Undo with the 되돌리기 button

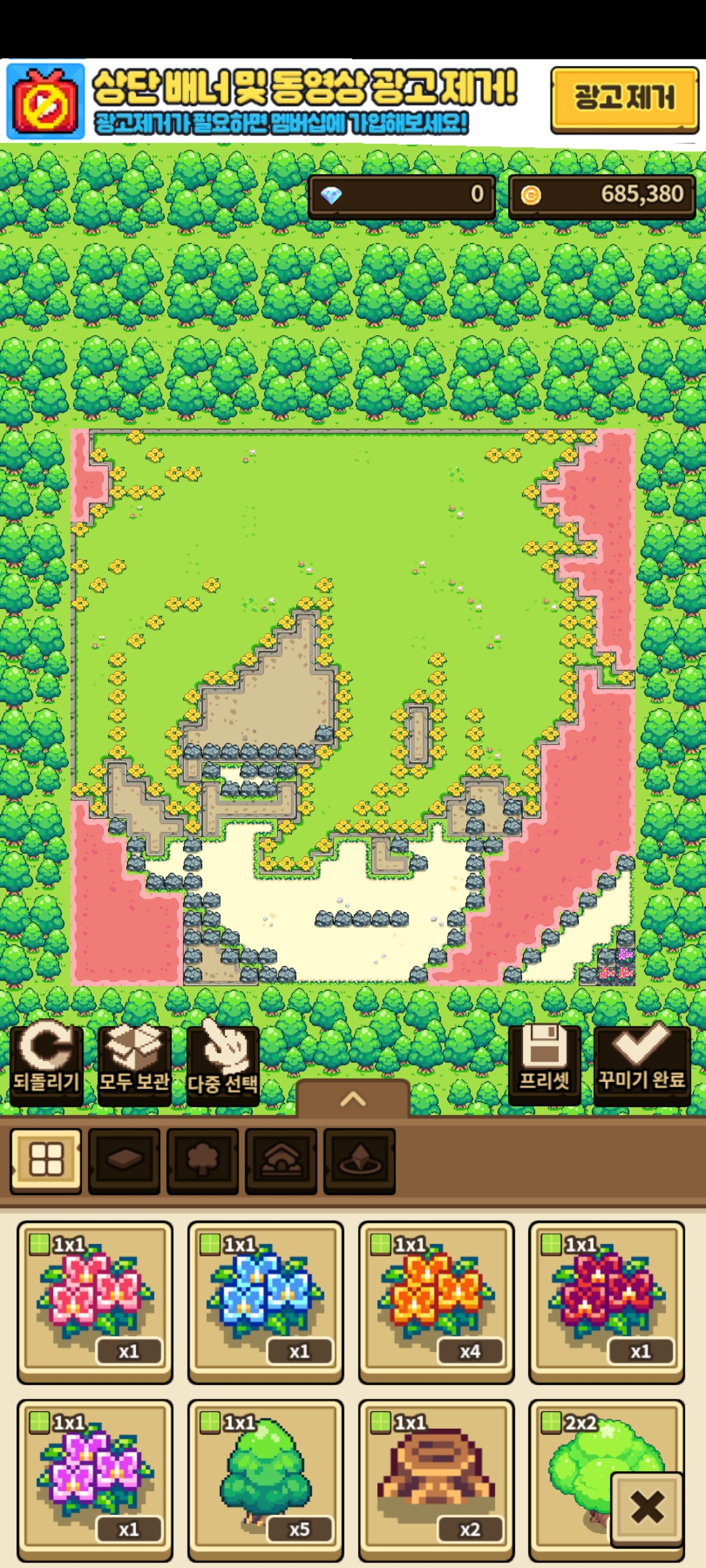tap(46, 1064)
